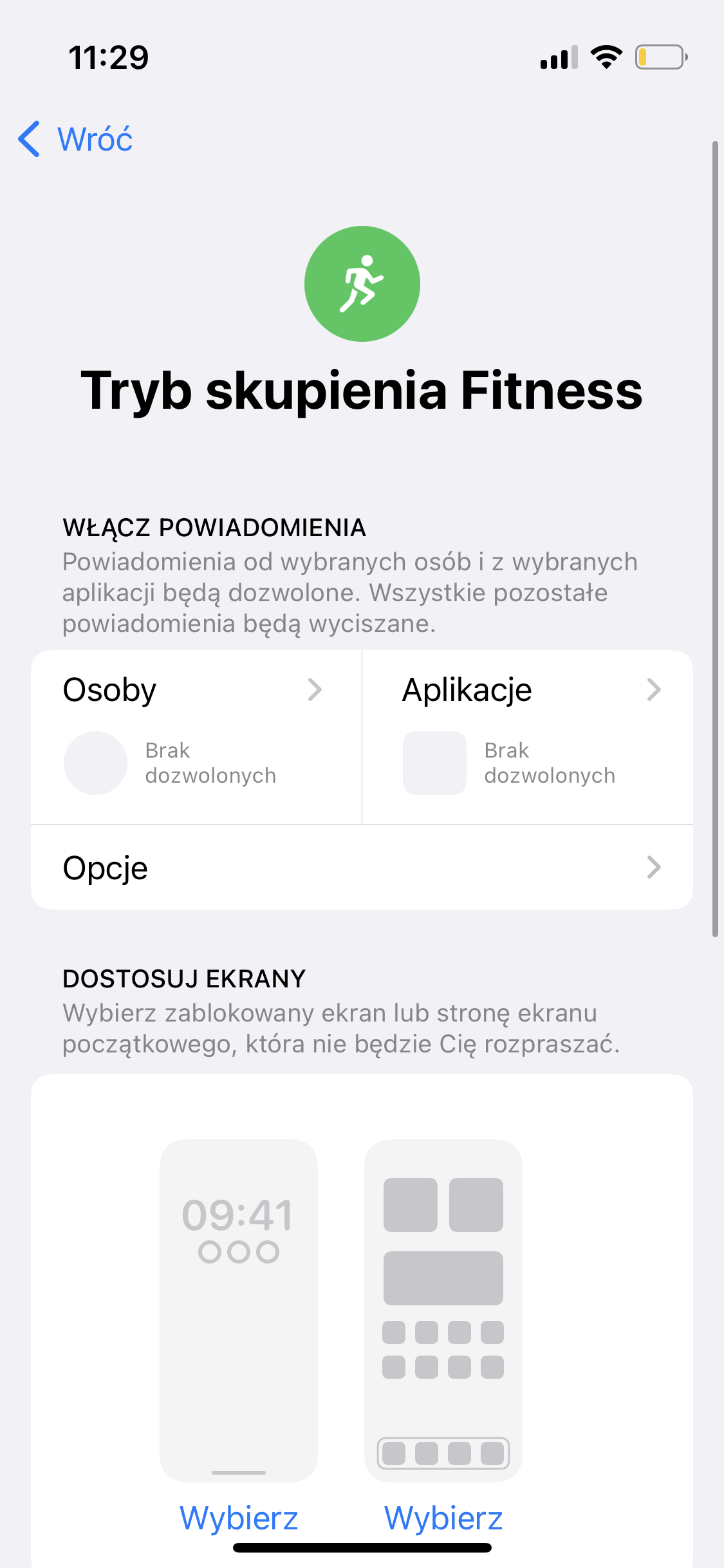Tap Wybierz under the home screen preview
This screenshot has height=1568, width=724.
[x=443, y=1518]
